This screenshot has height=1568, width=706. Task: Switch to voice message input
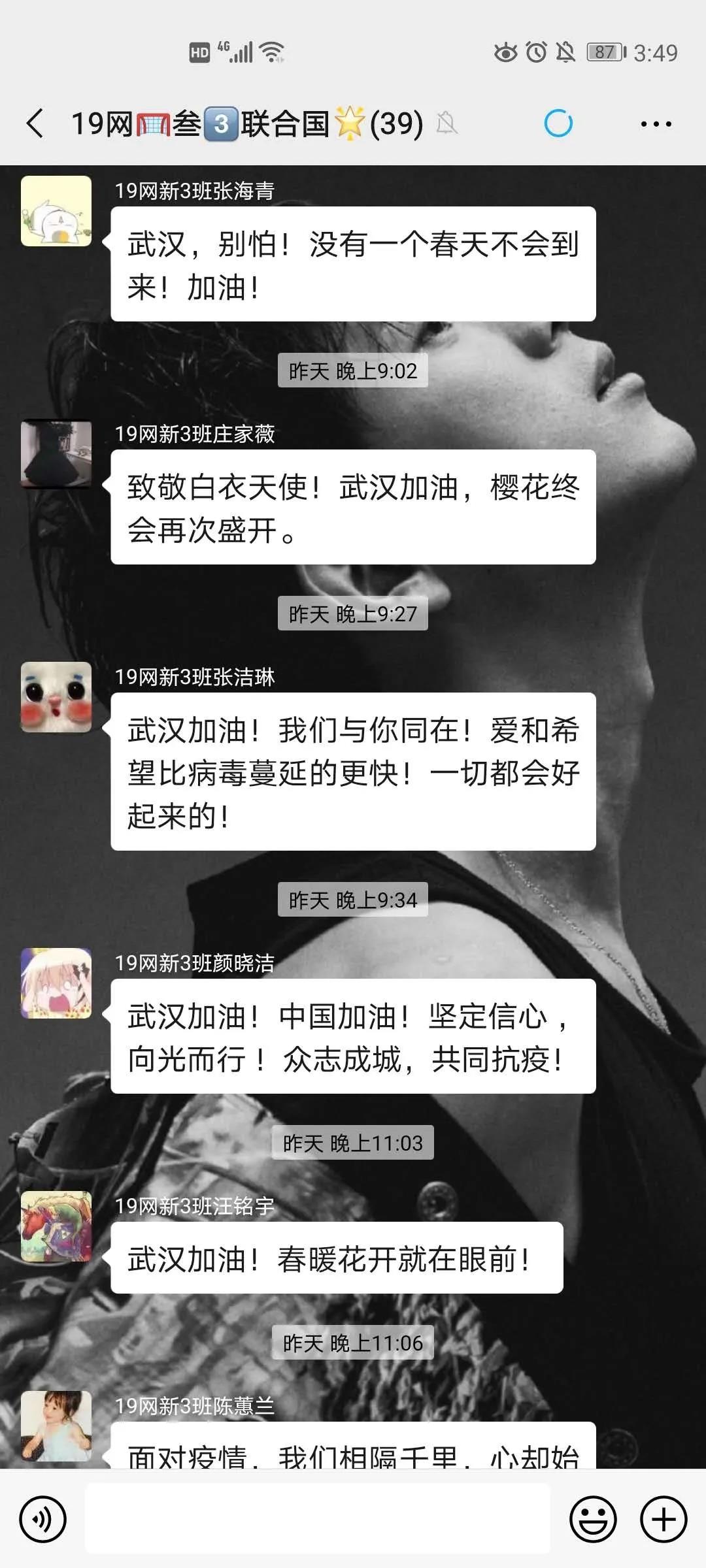pyautogui.click(x=43, y=1519)
